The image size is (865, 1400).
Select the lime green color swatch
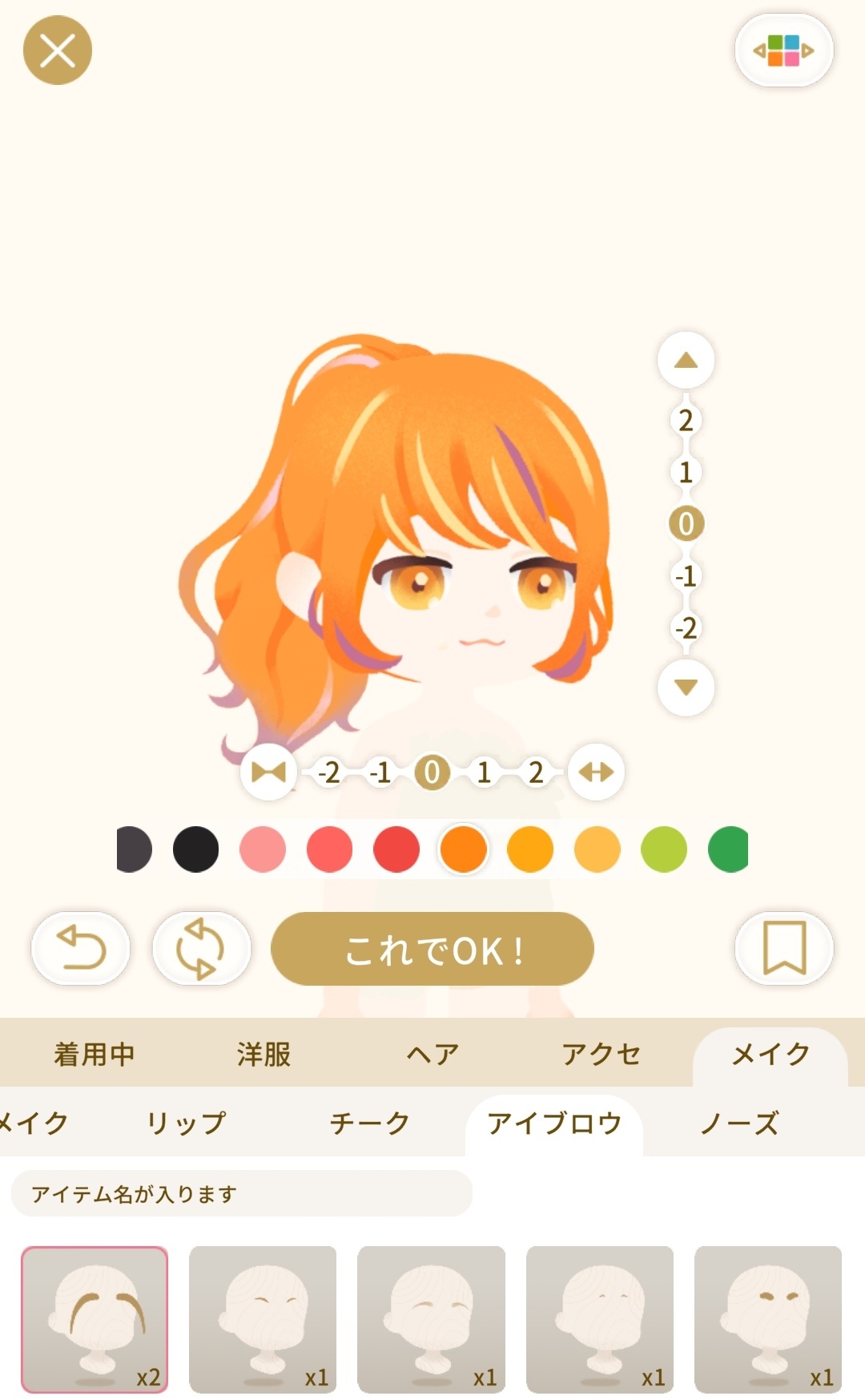(x=664, y=849)
